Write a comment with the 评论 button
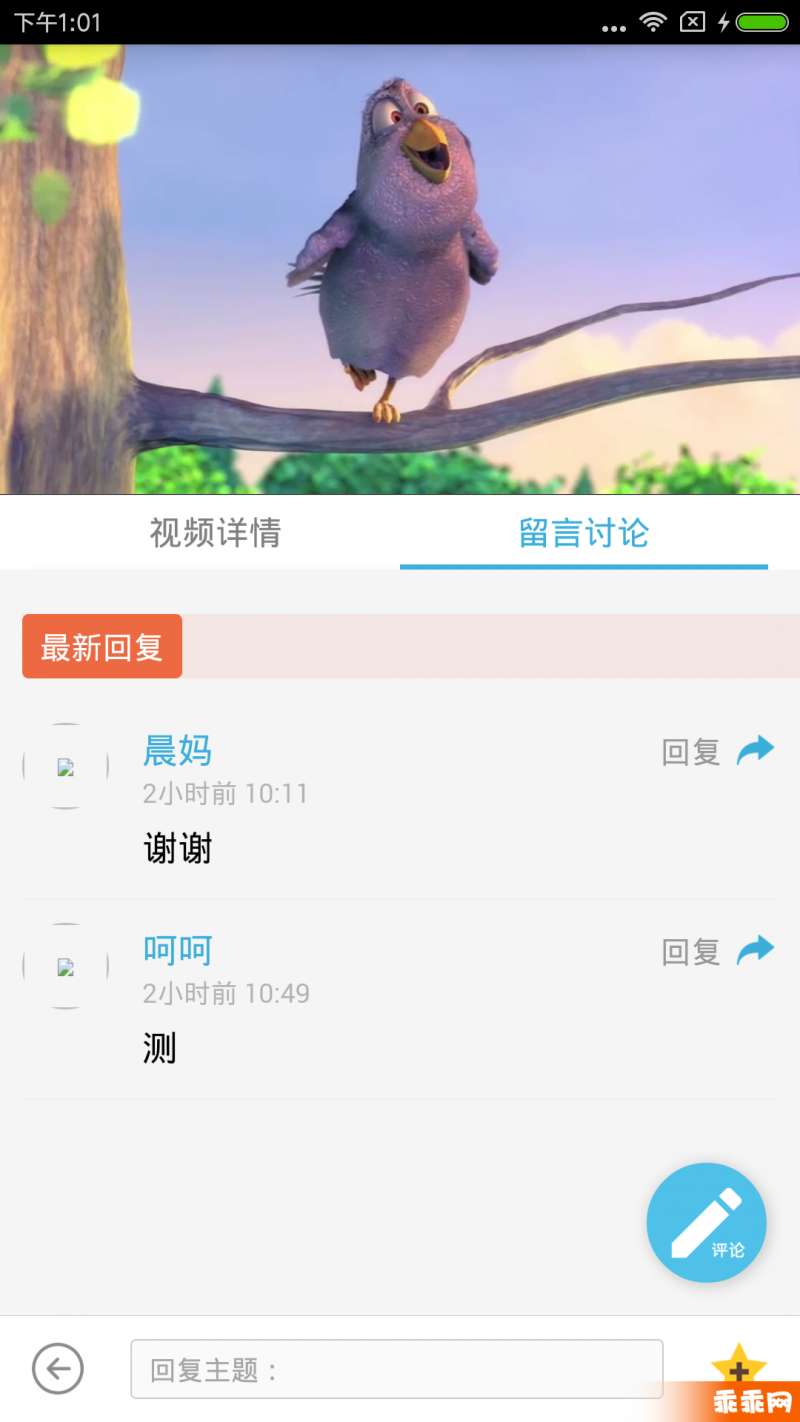Viewport: 800px width, 1422px height. coord(706,1222)
